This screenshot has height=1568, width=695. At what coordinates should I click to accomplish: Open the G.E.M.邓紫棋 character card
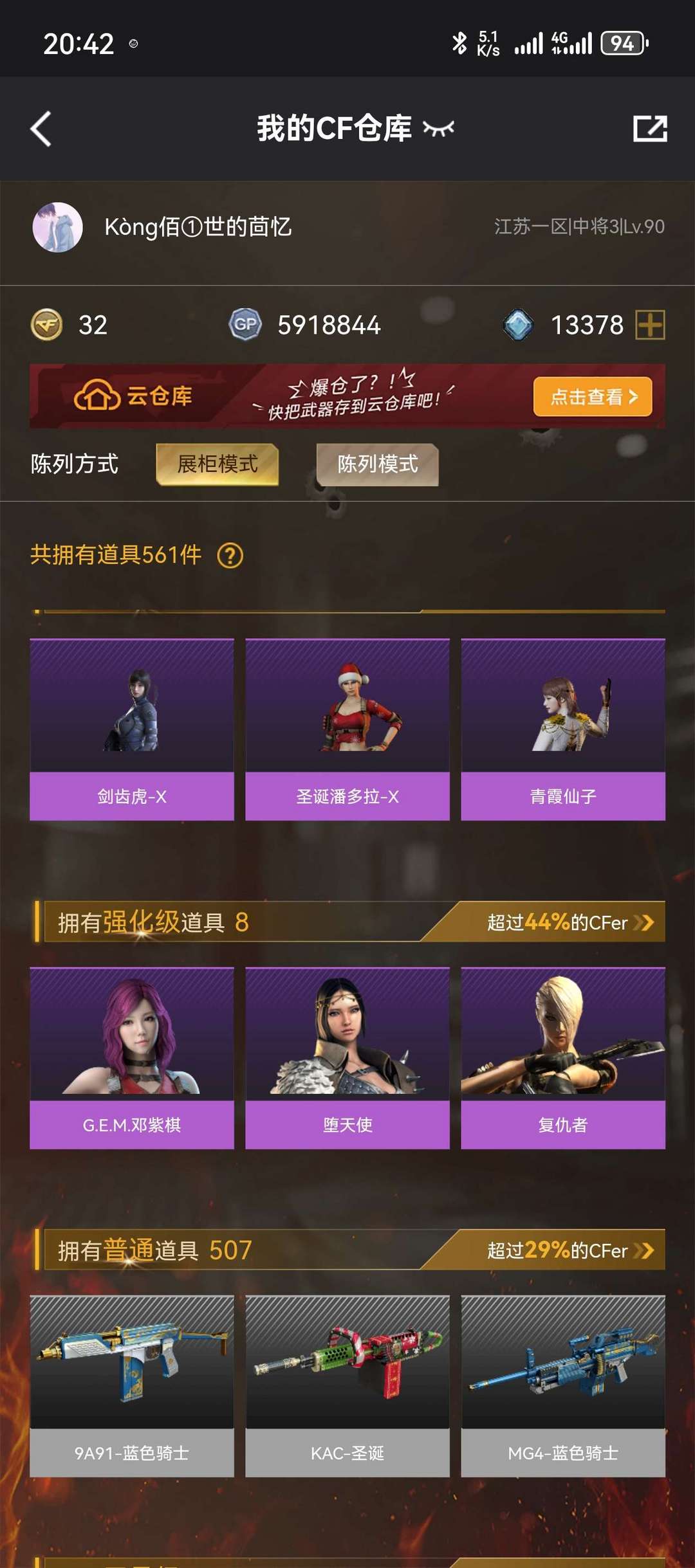coord(132,1058)
